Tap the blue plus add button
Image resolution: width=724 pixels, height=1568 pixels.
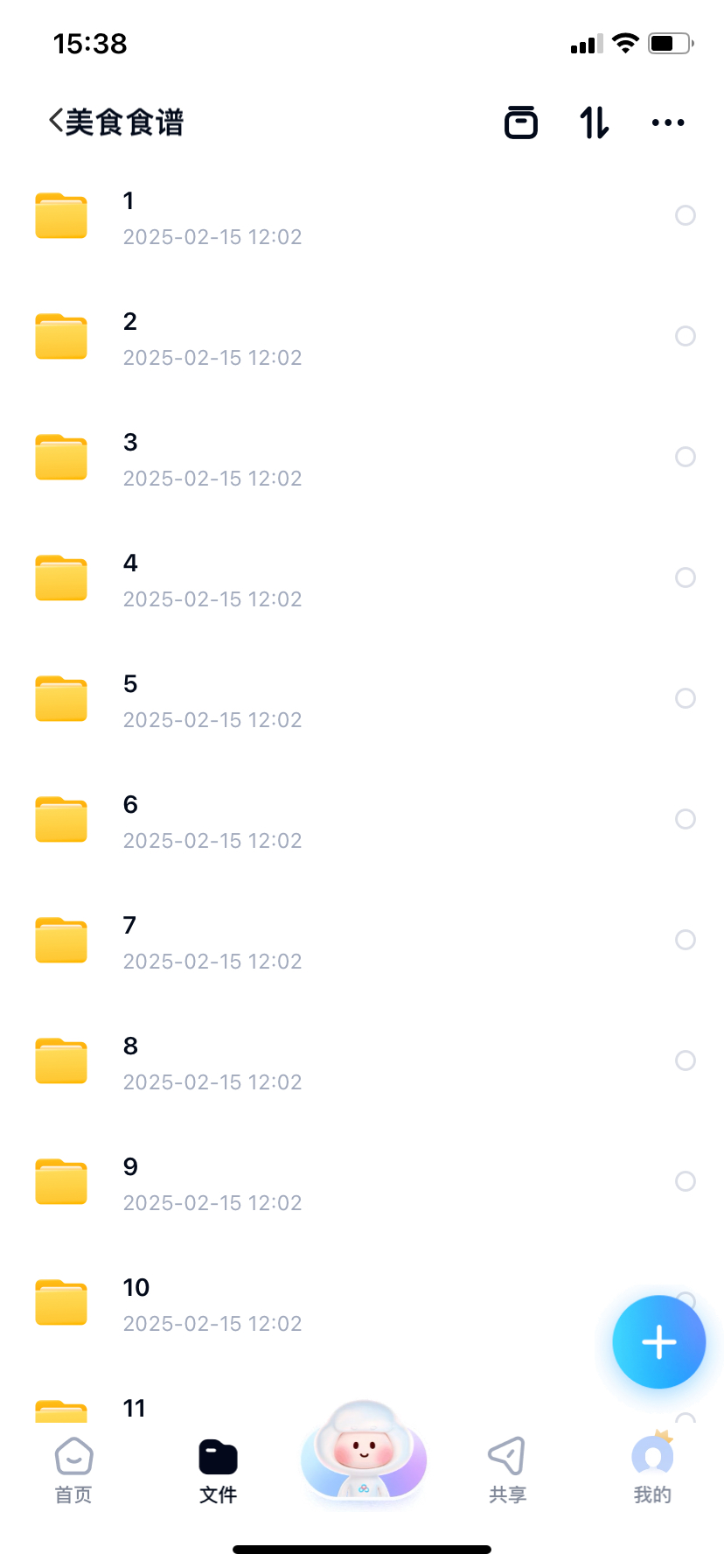pos(658,1341)
